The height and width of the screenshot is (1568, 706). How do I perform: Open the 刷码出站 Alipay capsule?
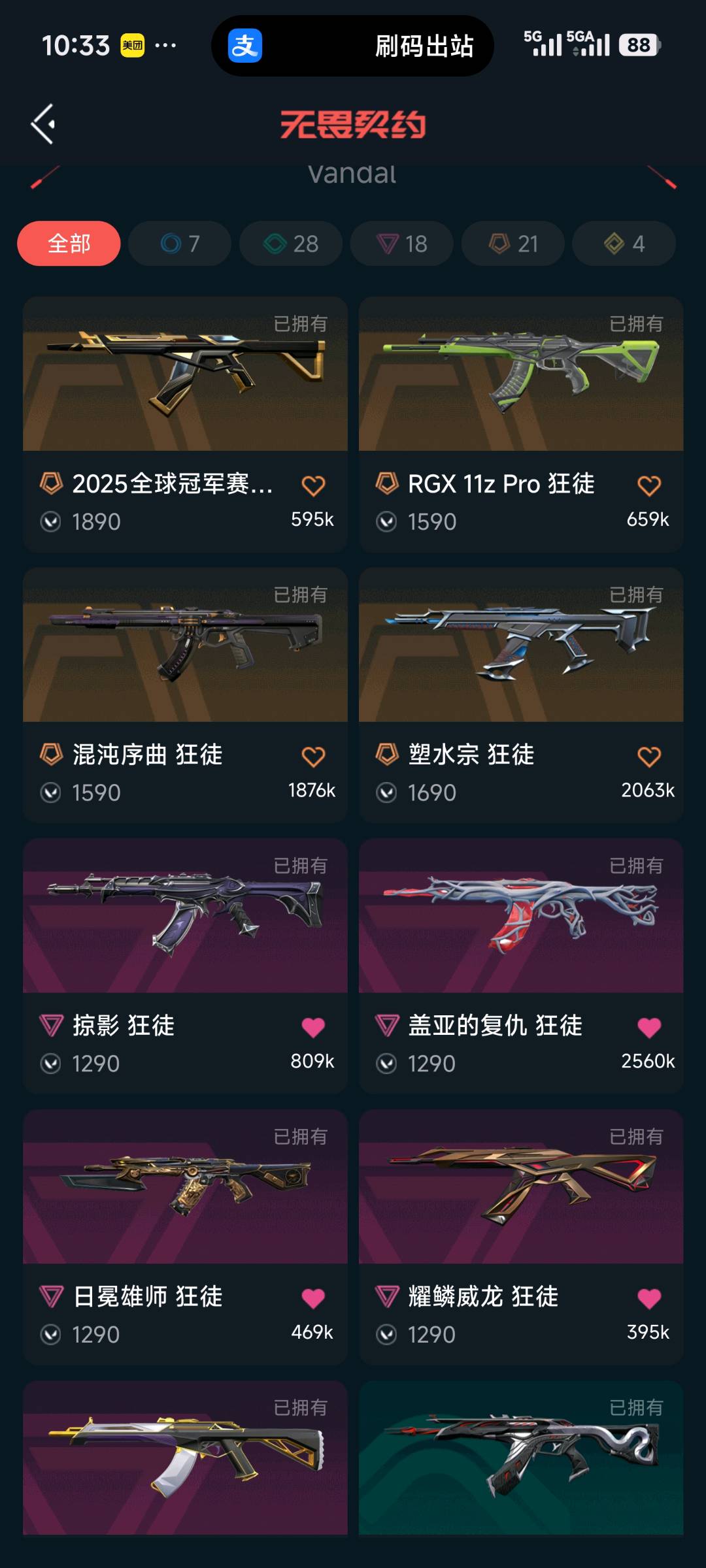pos(352,46)
